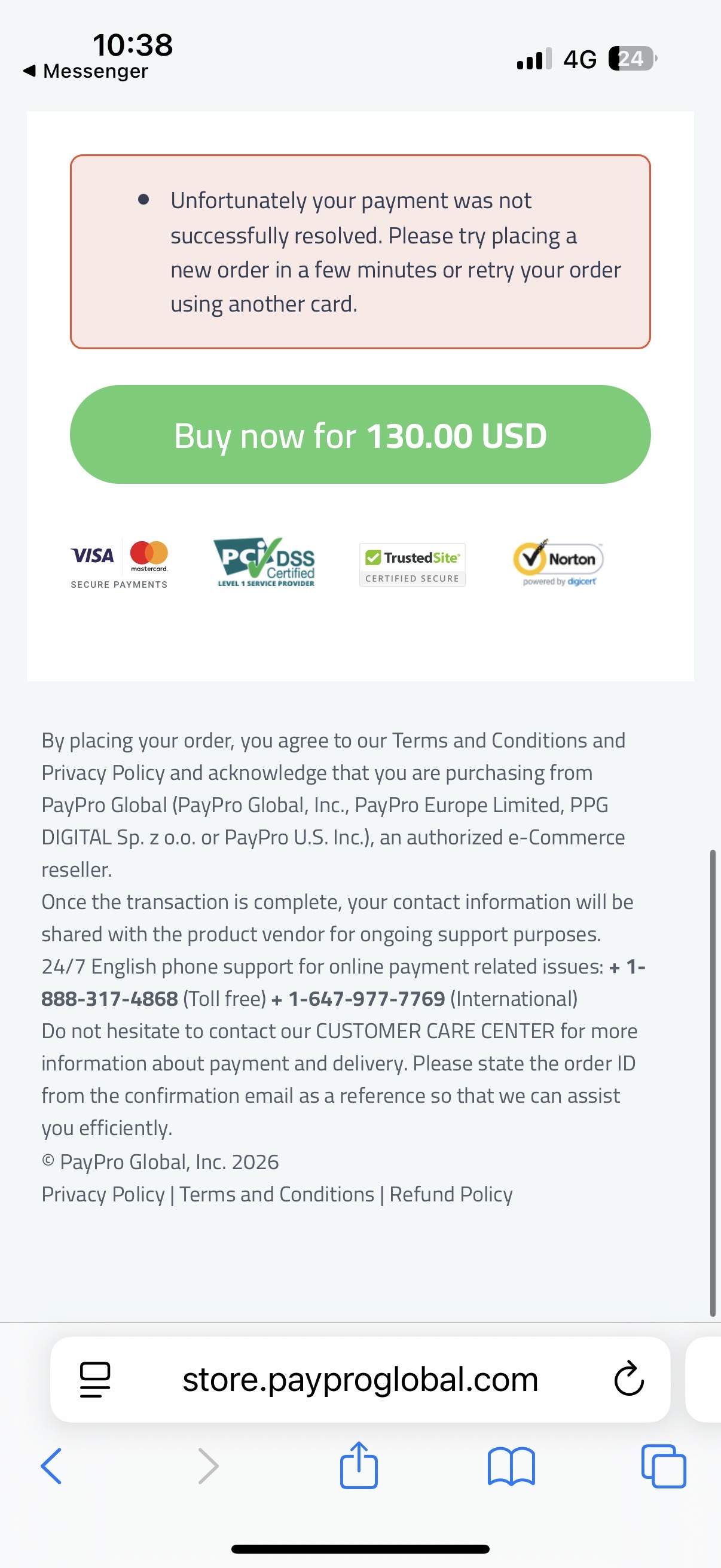Screen dimensions: 721x1568
Task: Open the Refund Policy link
Action: click(x=451, y=1194)
